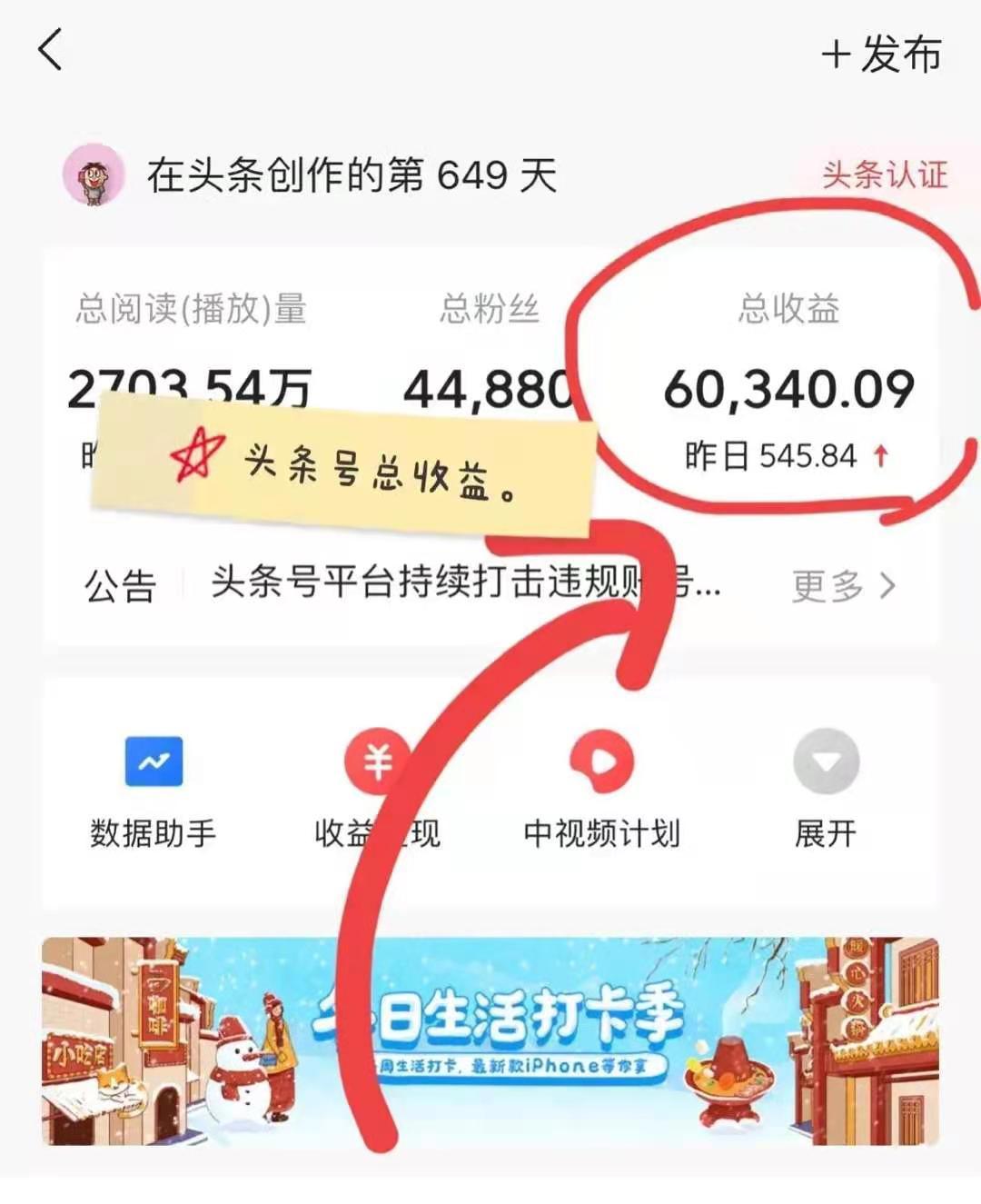
Task: Open the 头条认证 link
Action: [884, 174]
